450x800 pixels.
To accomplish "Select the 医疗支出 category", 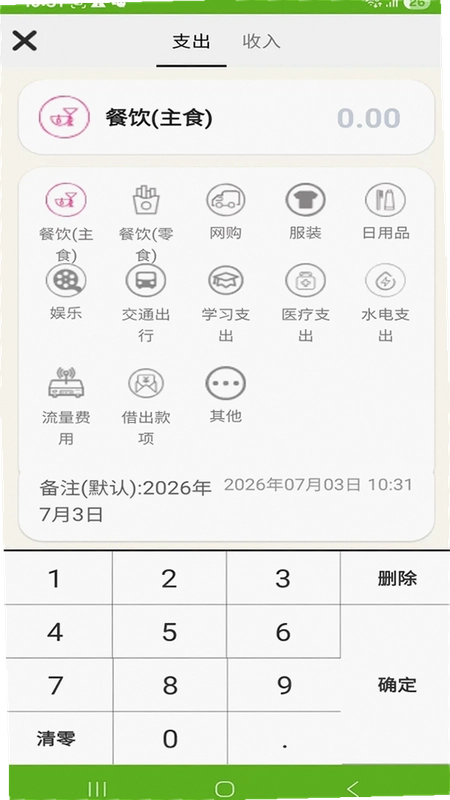I will click(305, 303).
